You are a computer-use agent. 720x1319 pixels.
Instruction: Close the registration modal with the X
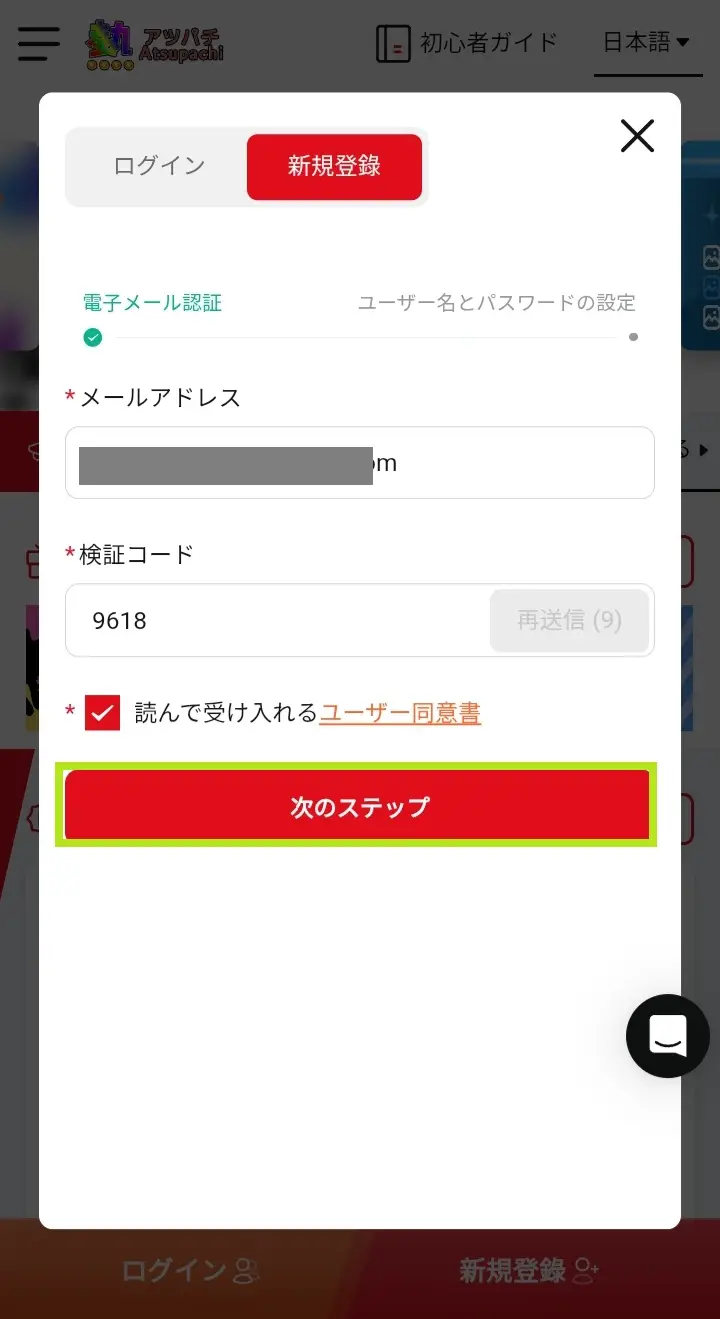[x=637, y=136]
